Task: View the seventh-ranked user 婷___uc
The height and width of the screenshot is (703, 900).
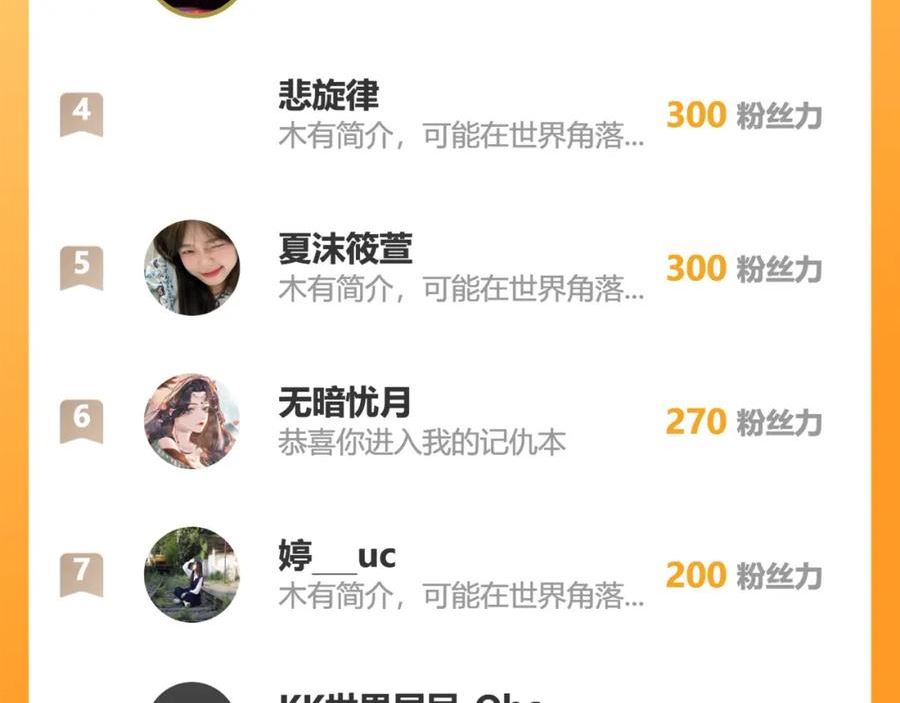Action: coord(449,574)
